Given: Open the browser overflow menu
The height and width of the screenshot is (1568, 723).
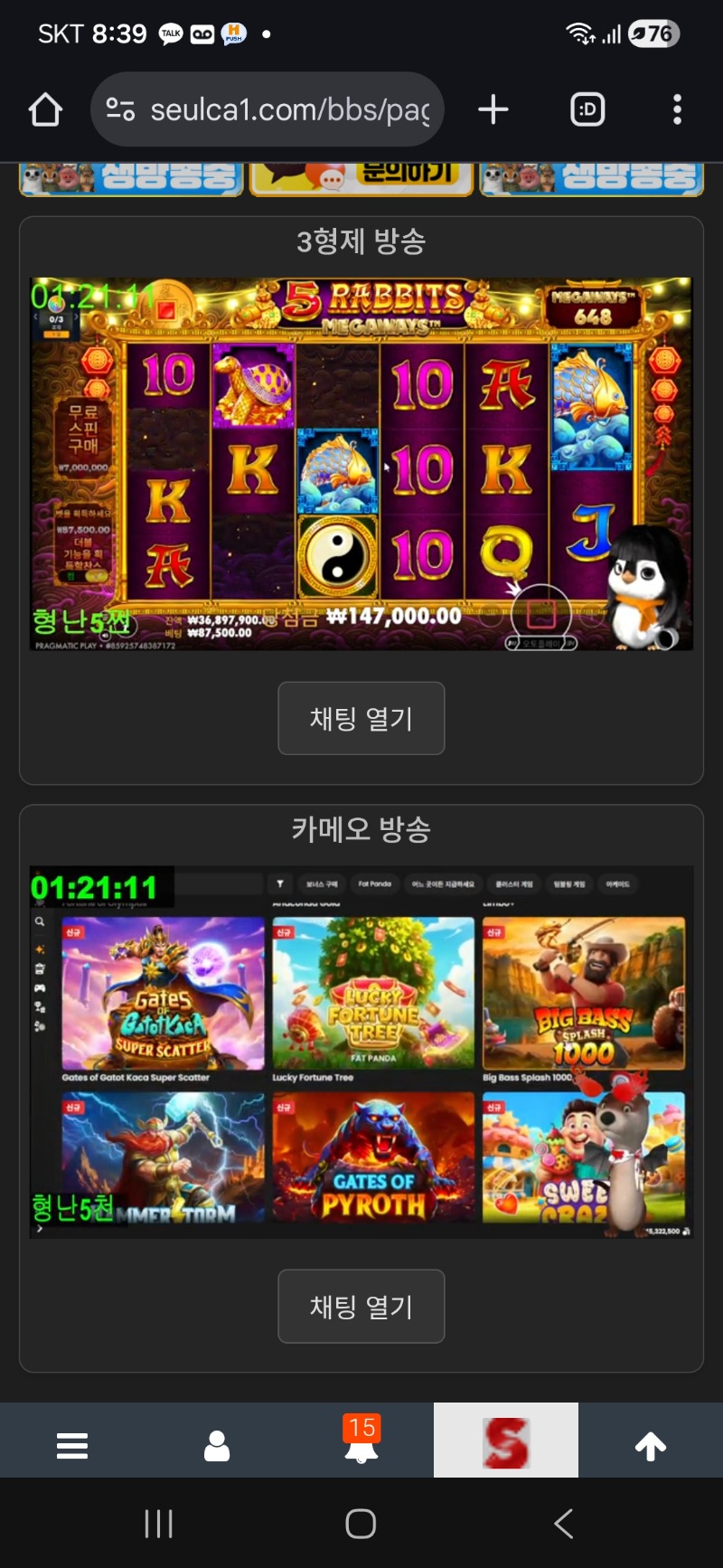Looking at the screenshot, I should [677, 110].
